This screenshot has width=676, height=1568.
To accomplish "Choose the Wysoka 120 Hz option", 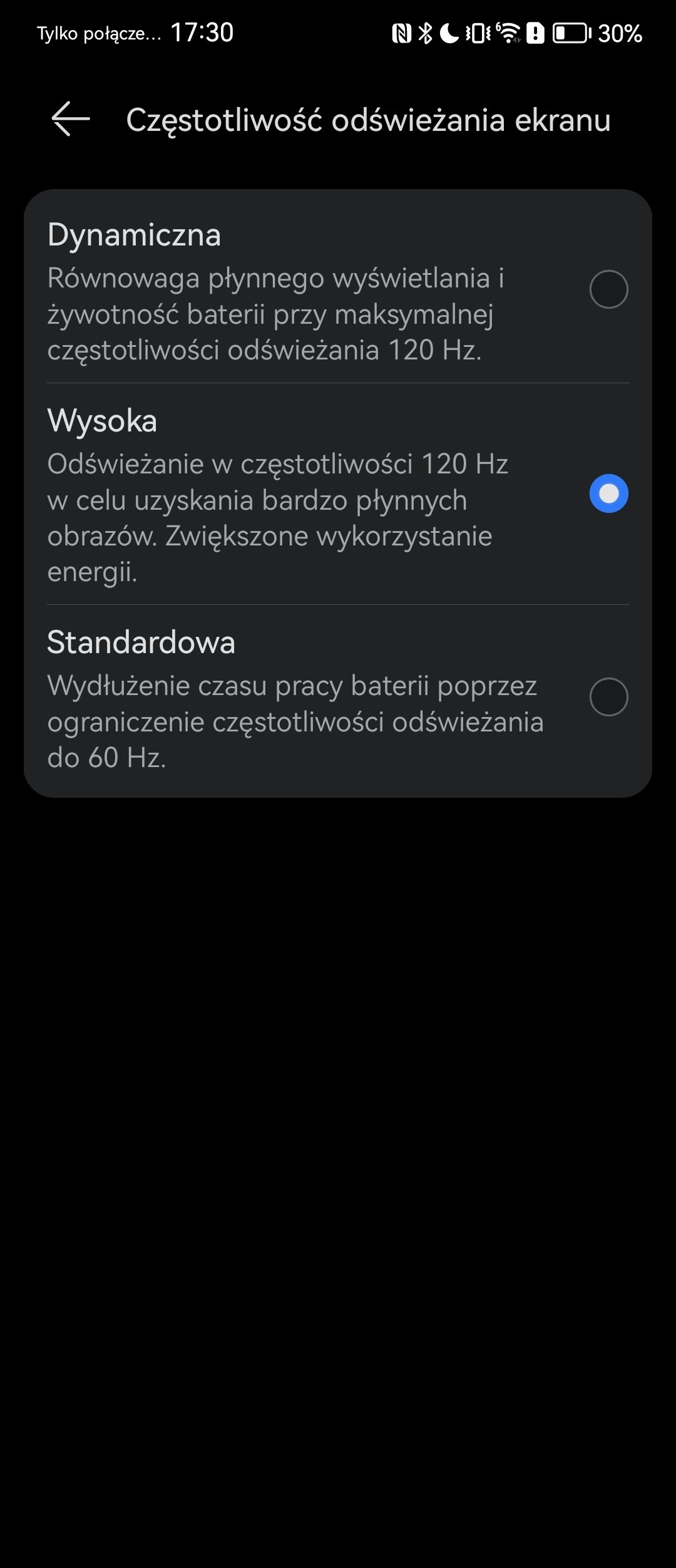I will [x=608, y=493].
